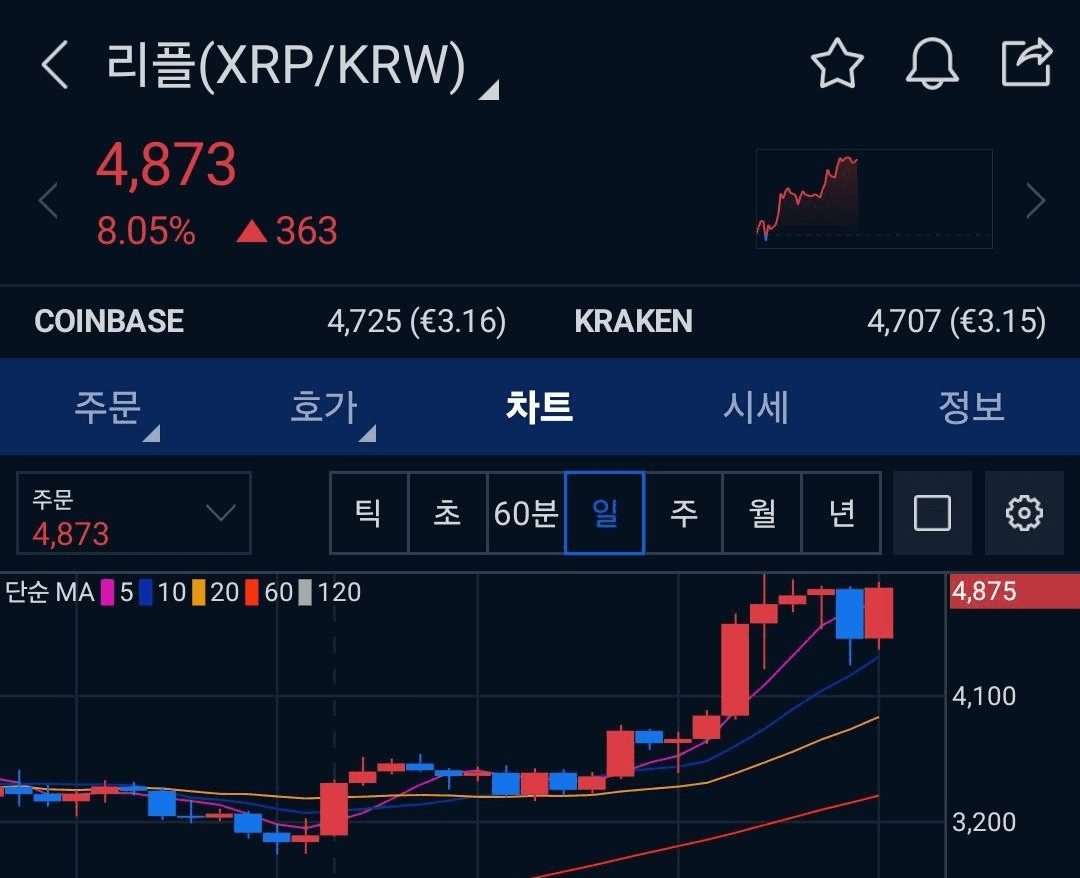The width and height of the screenshot is (1080, 878).
Task: Switch to the 호가 tab
Action: pos(324,407)
